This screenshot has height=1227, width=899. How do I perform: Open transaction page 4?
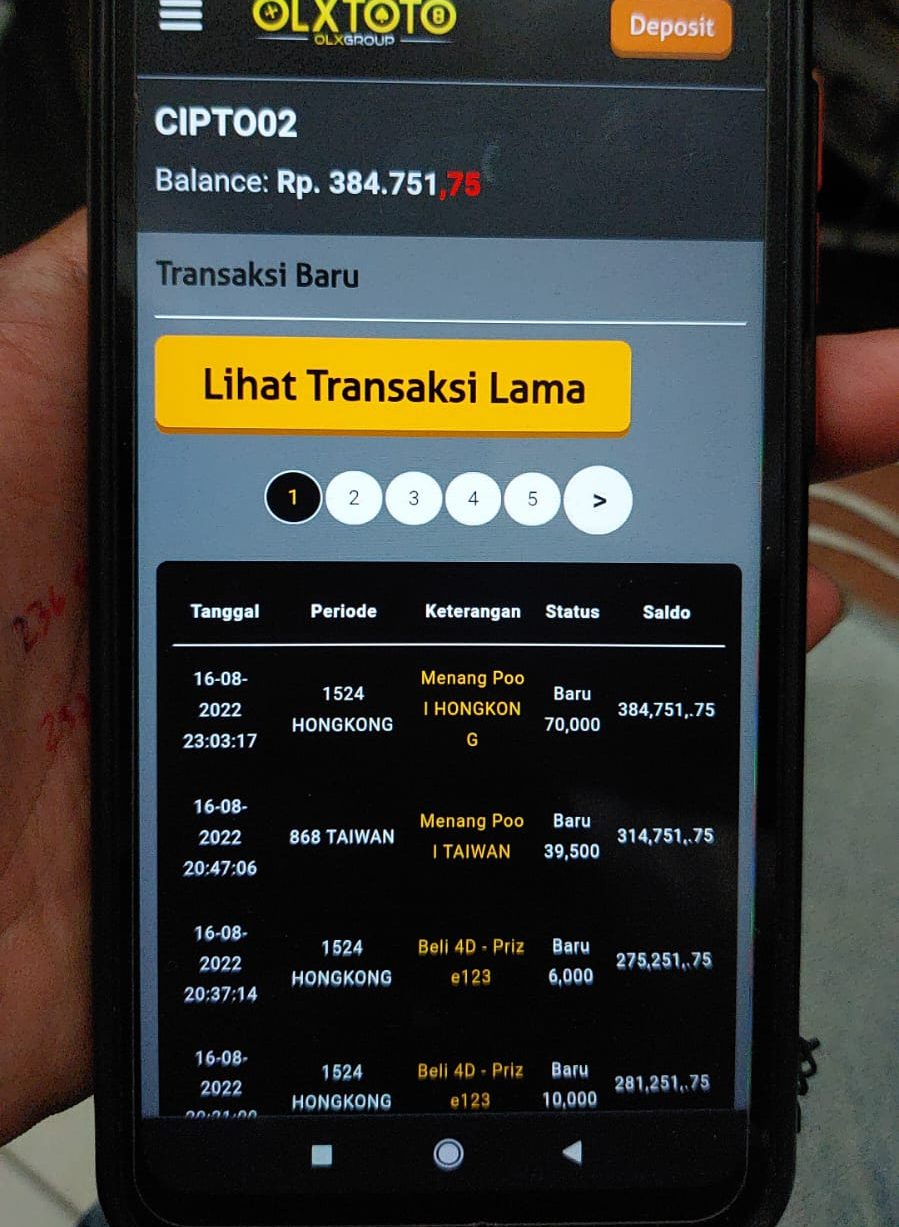pyautogui.click(x=473, y=498)
